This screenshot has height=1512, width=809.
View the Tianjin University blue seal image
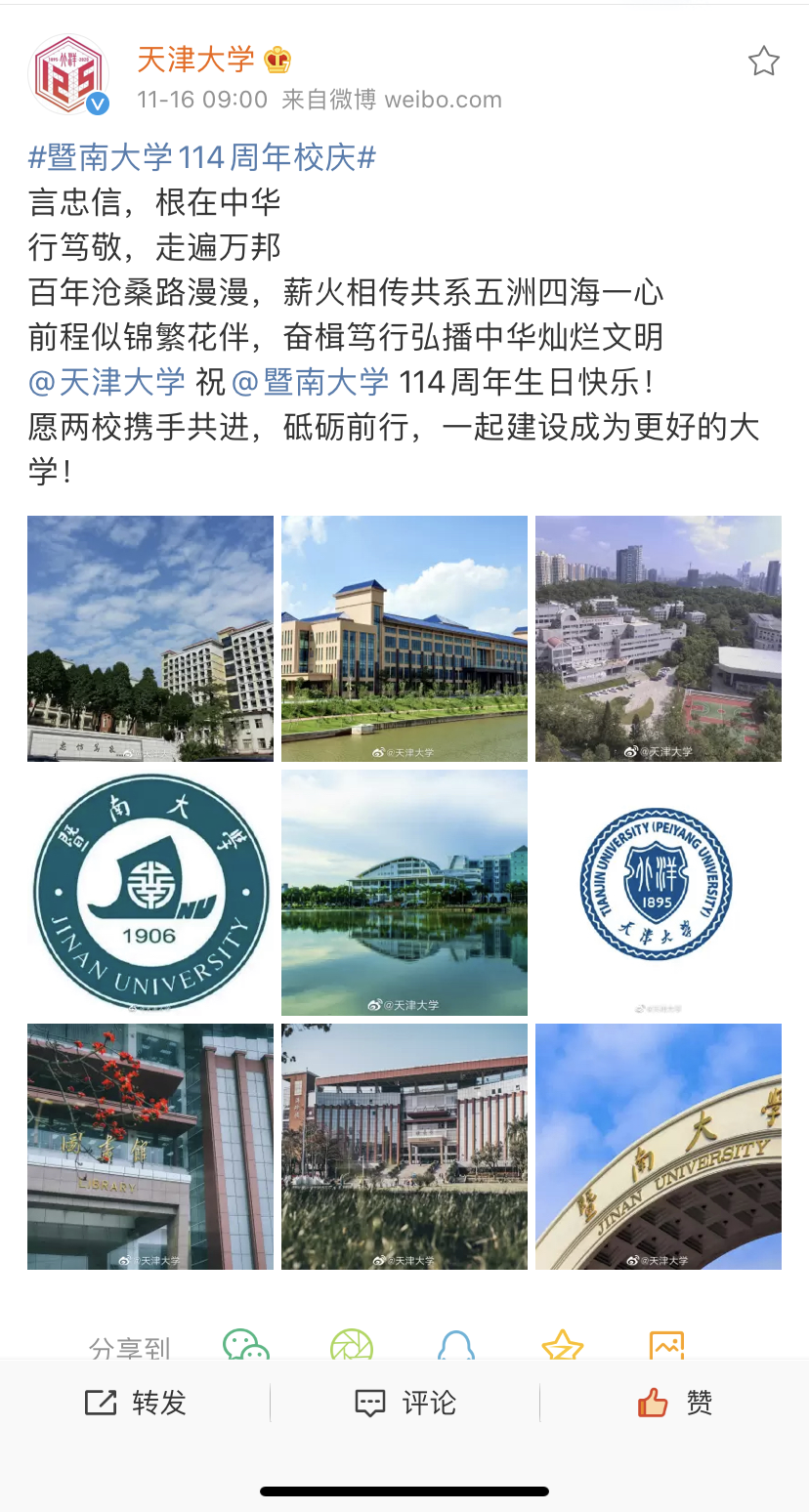(x=659, y=893)
